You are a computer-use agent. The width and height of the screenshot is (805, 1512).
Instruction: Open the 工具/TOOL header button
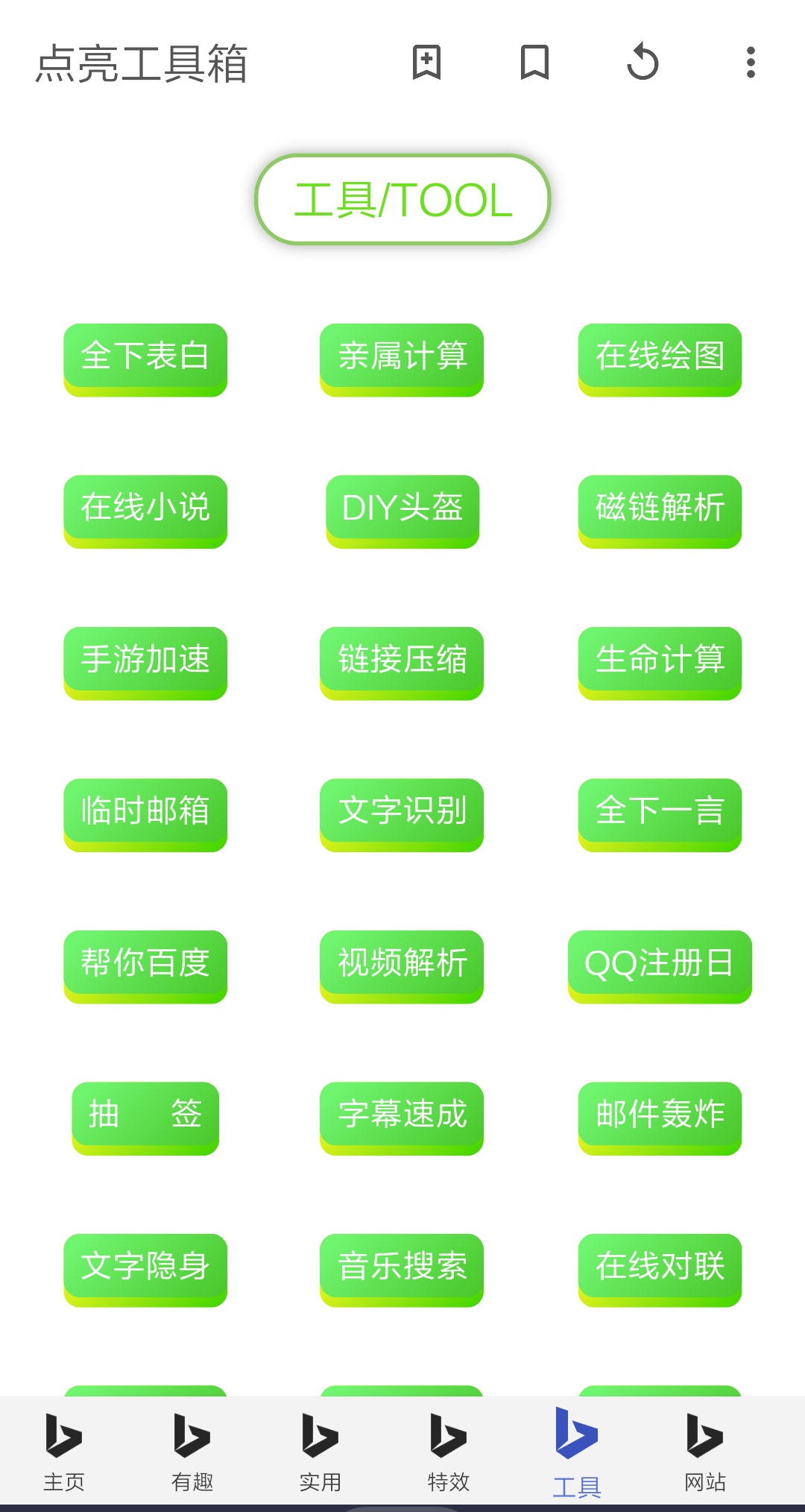pyautogui.click(x=402, y=200)
